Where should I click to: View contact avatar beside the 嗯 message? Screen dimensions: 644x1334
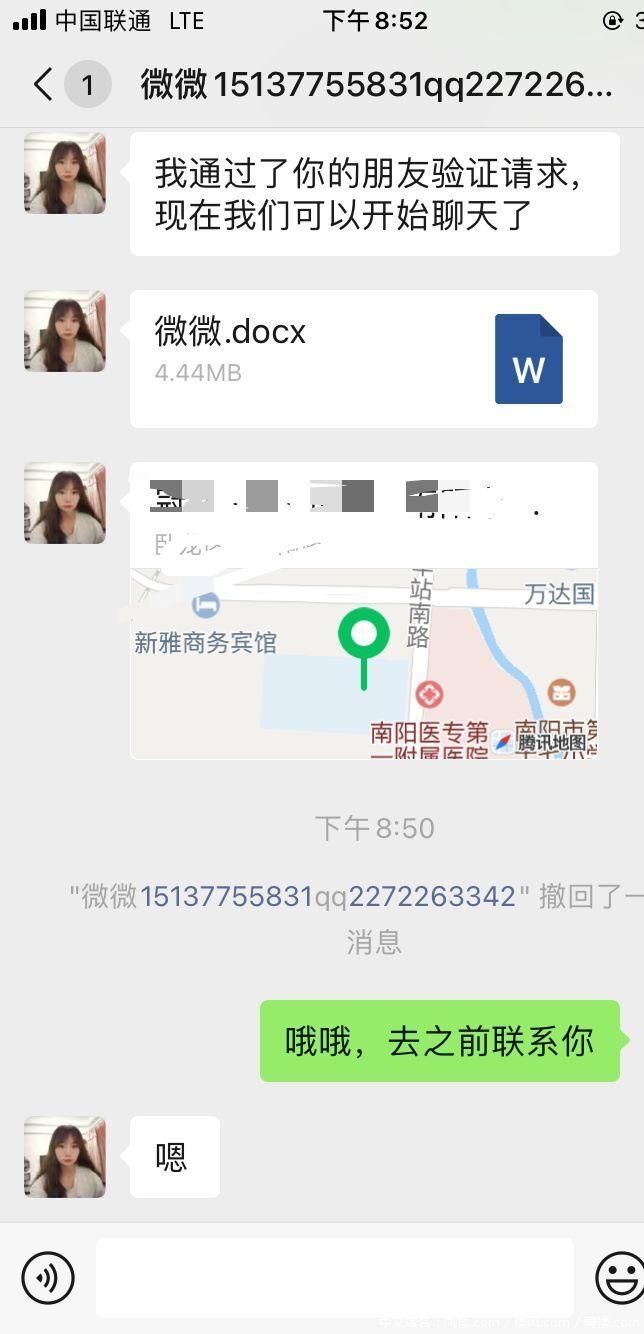(65, 1157)
